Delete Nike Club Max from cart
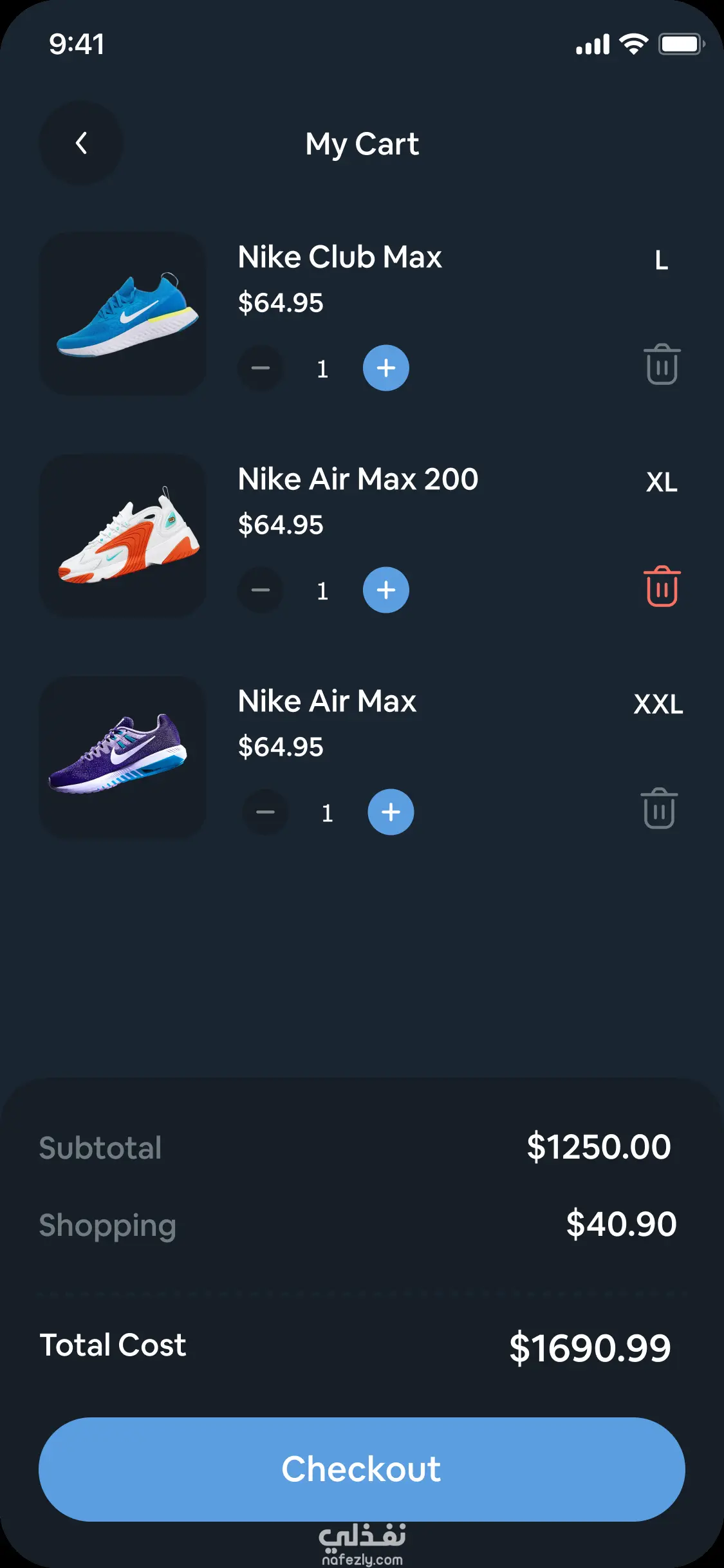 click(662, 364)
